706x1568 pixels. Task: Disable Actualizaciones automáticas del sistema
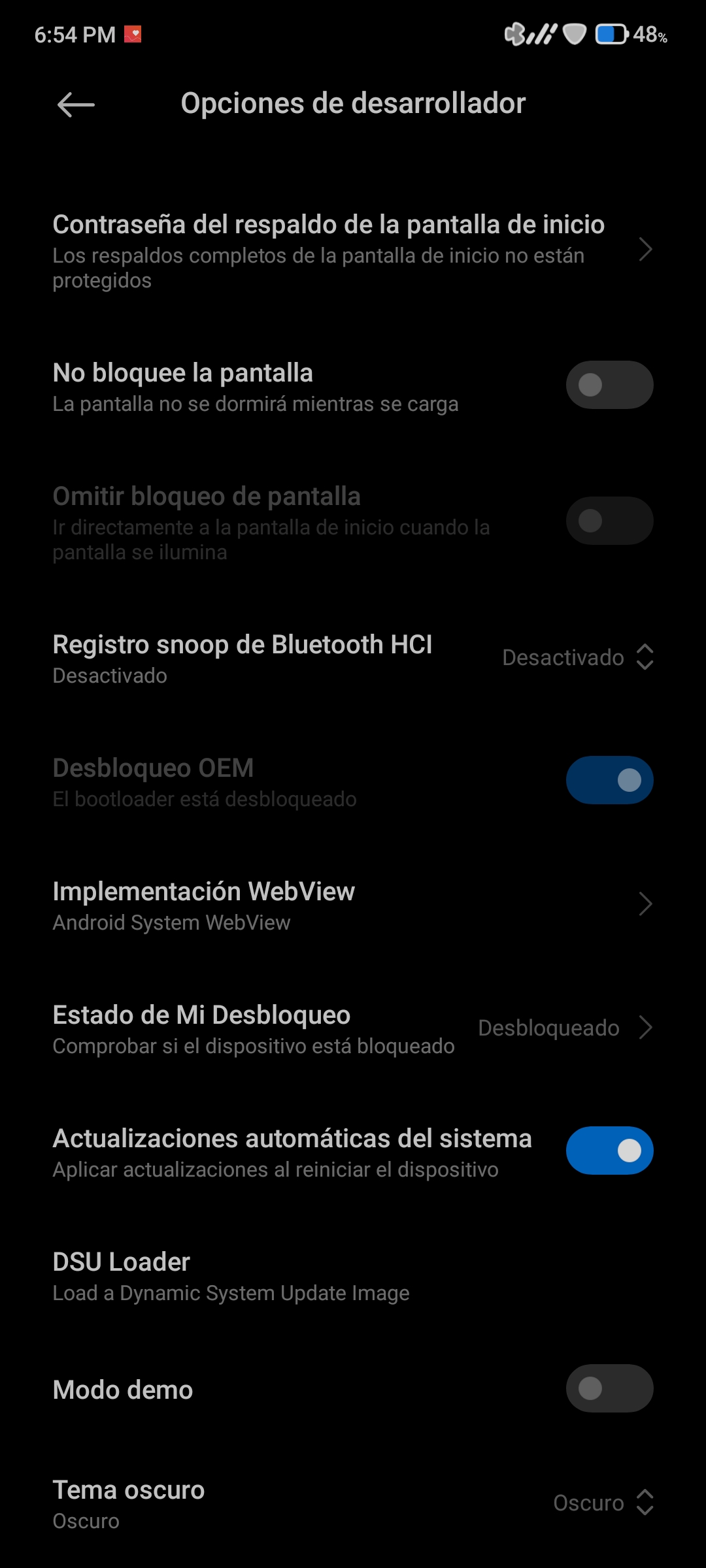point(609,1151)
